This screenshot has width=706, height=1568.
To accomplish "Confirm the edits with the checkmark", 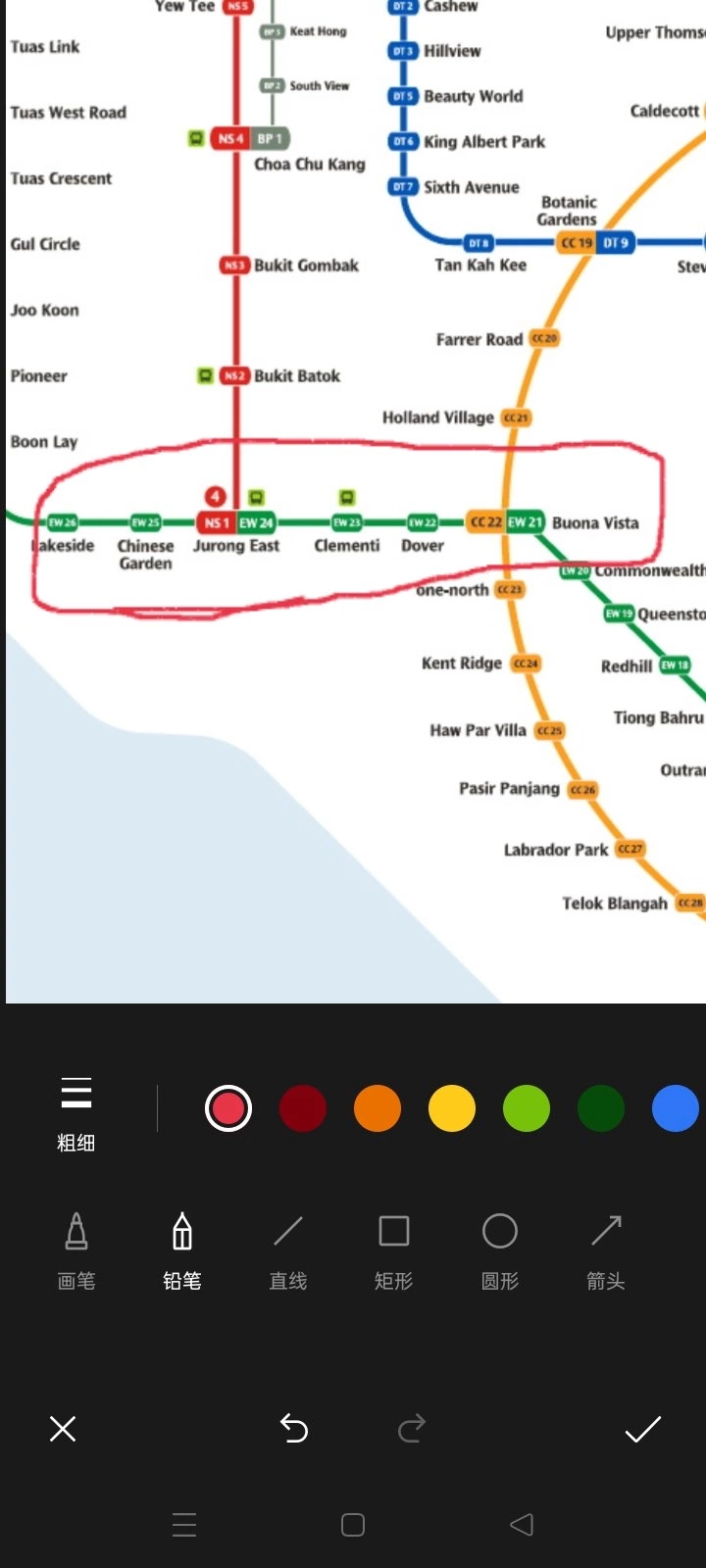I will pyautogui.click(x=643, y=1429).
